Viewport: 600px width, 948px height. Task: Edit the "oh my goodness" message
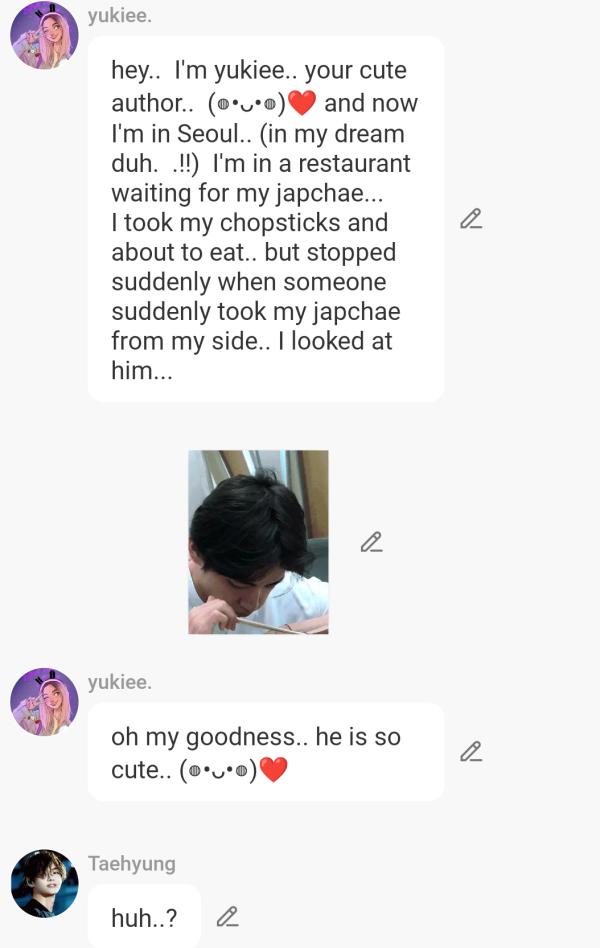pyautogui.click(x=471, y=752)
